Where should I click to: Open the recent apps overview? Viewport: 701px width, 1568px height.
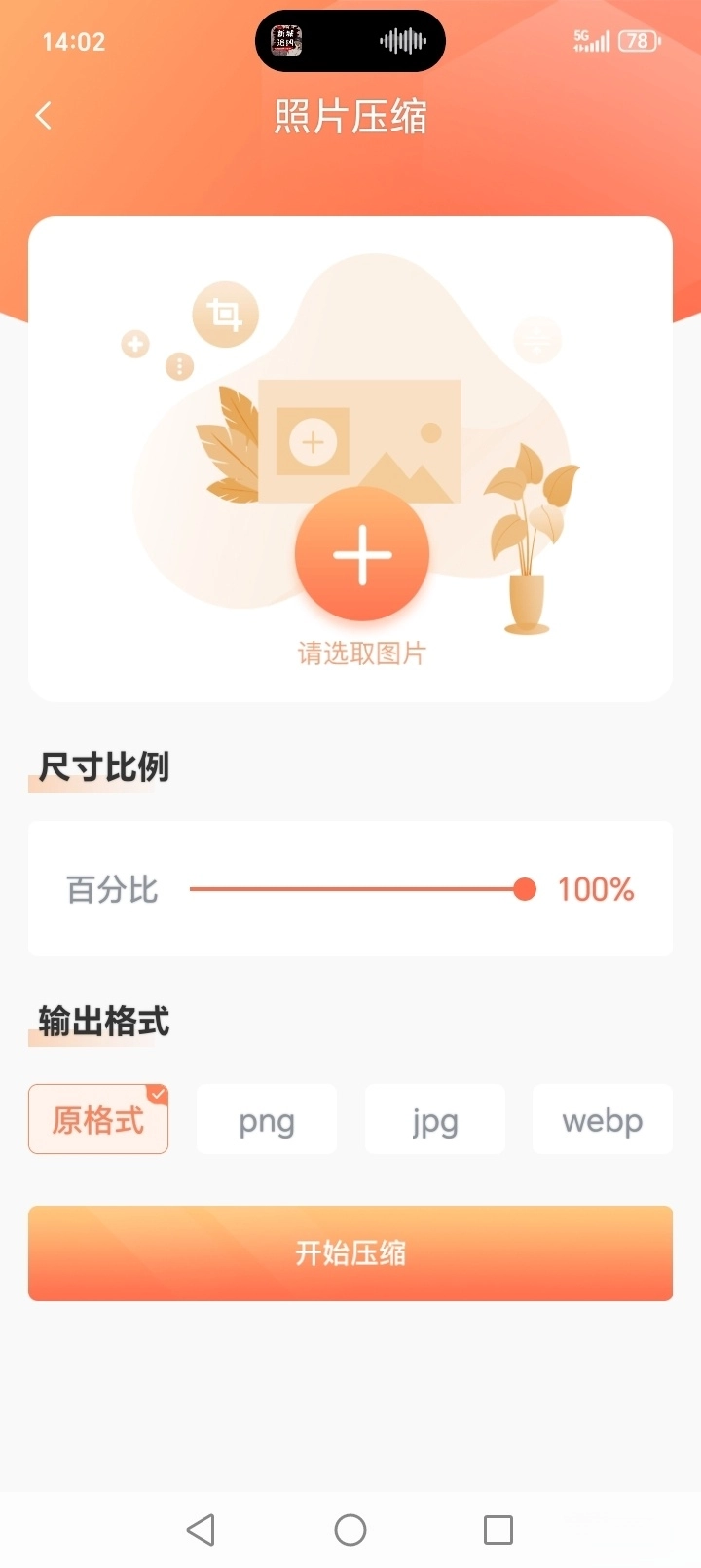(498, 1529)
